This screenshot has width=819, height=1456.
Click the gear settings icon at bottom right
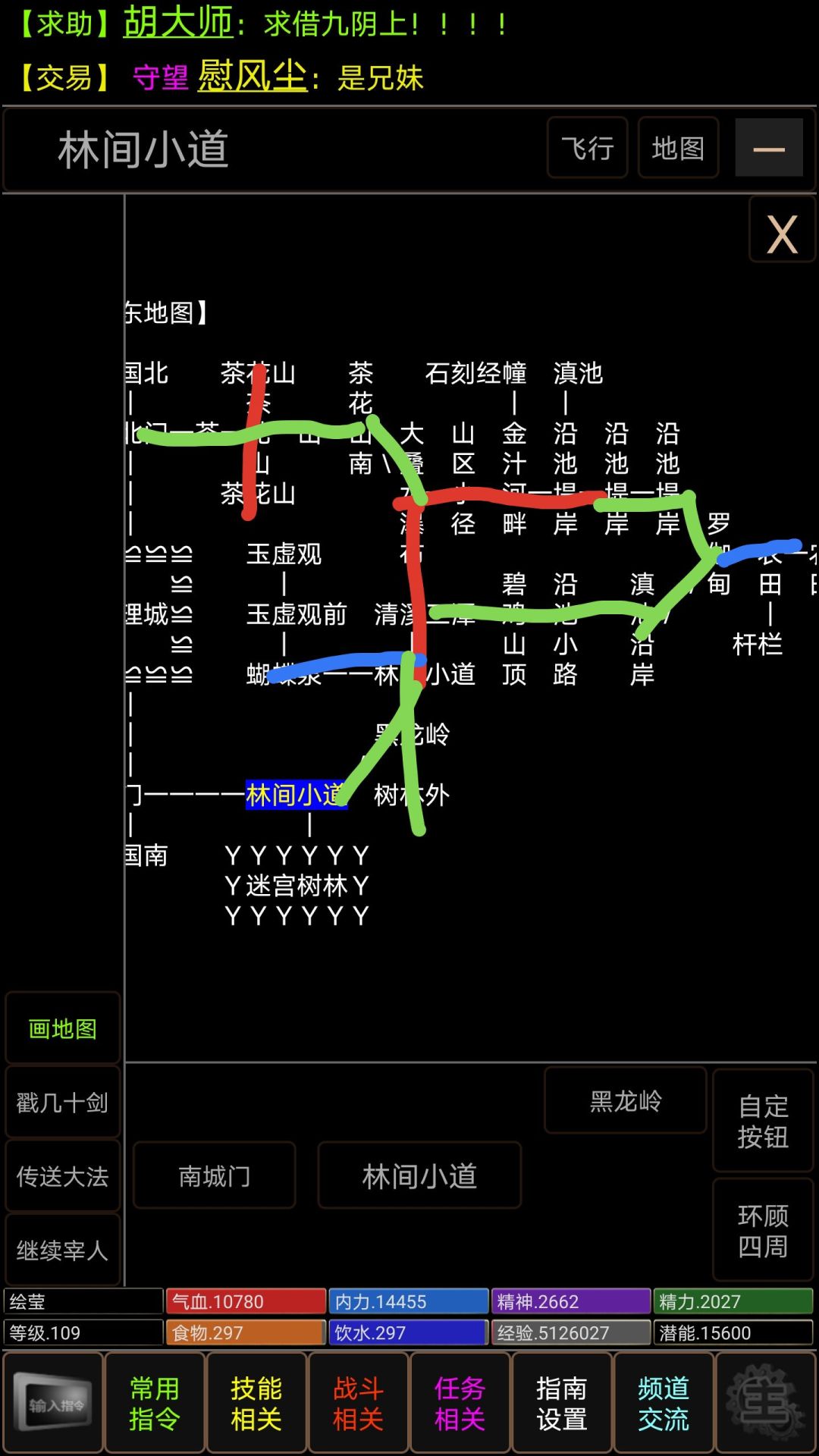click(x=766, y=1401)
